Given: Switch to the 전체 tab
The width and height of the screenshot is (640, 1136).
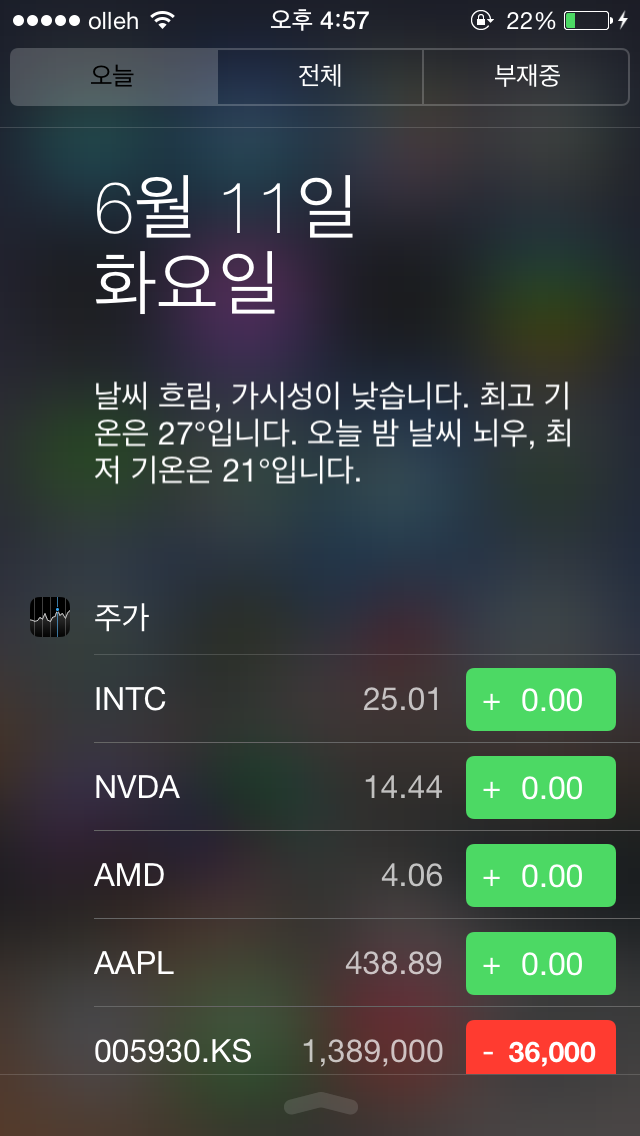Looking at the screenshot, I should (320, 77).
